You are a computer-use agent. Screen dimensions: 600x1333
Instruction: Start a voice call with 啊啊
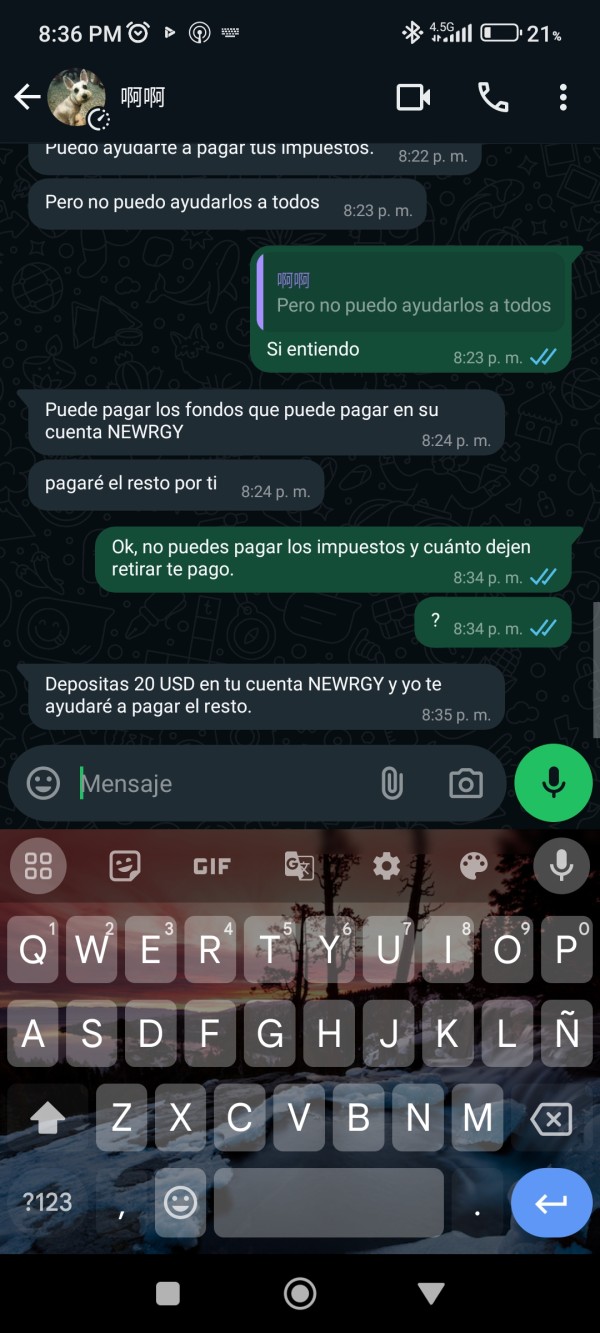[x=493, y=97]
